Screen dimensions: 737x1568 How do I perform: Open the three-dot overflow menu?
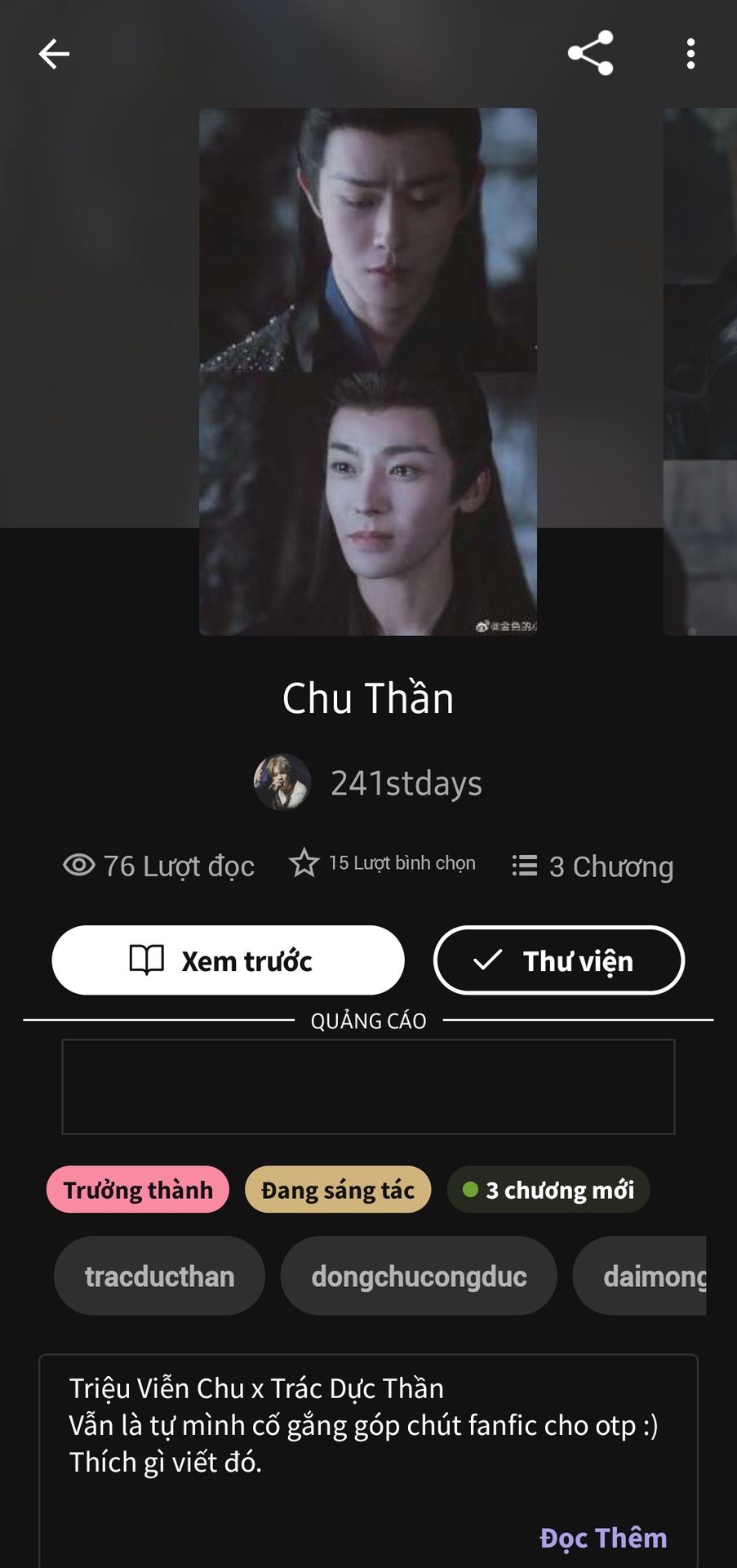[x=690, y=54]
